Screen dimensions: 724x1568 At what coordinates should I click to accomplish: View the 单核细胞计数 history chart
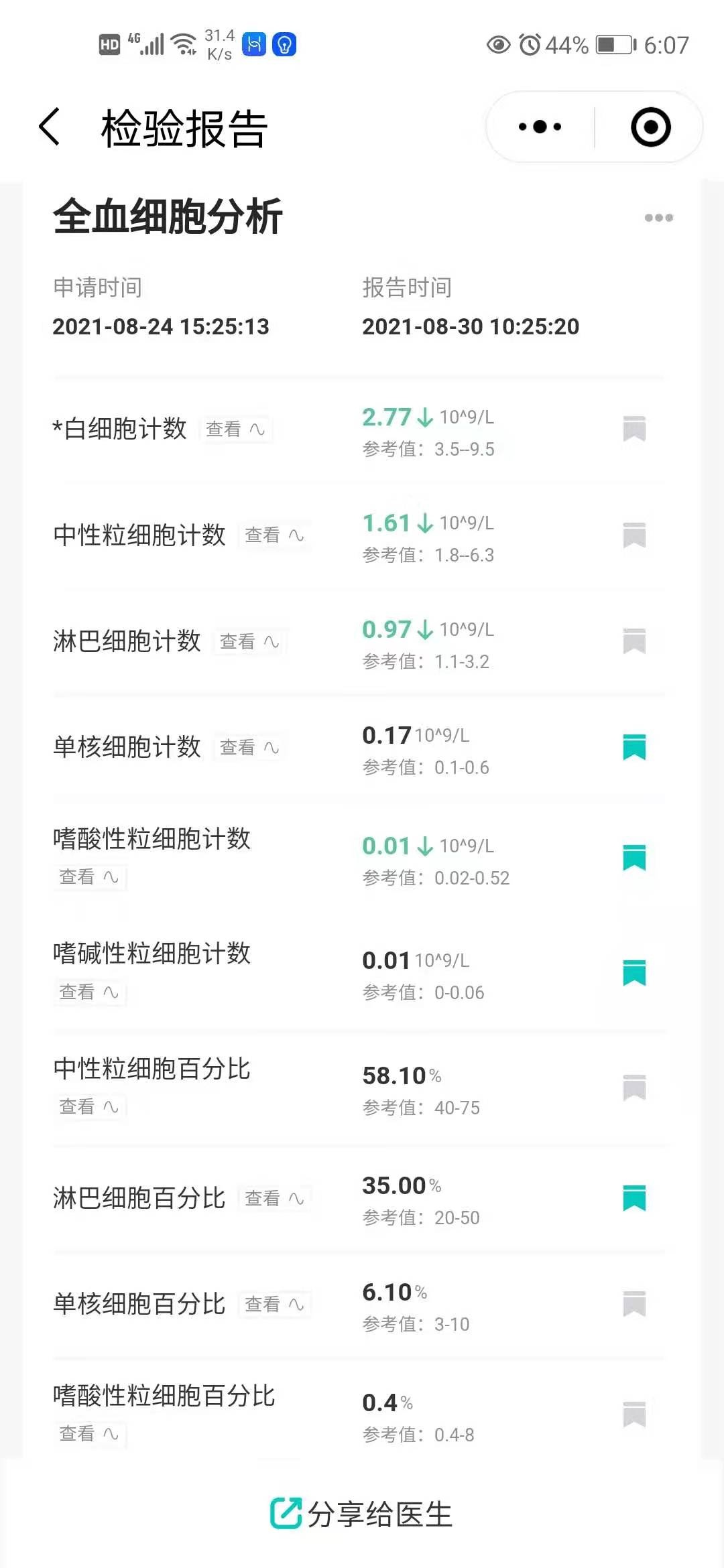[x=249, y=747]
